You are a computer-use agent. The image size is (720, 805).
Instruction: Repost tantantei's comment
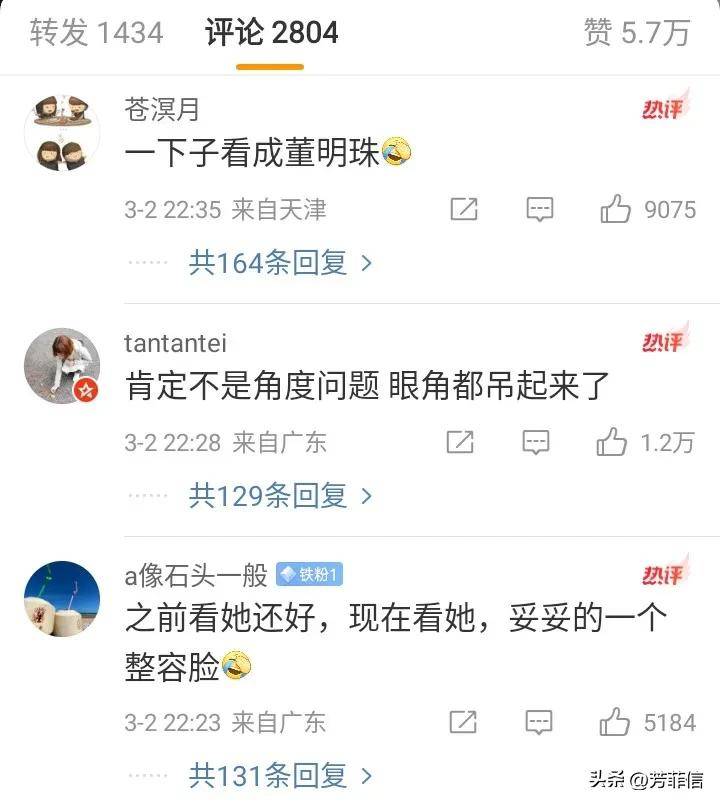point(460,442)
